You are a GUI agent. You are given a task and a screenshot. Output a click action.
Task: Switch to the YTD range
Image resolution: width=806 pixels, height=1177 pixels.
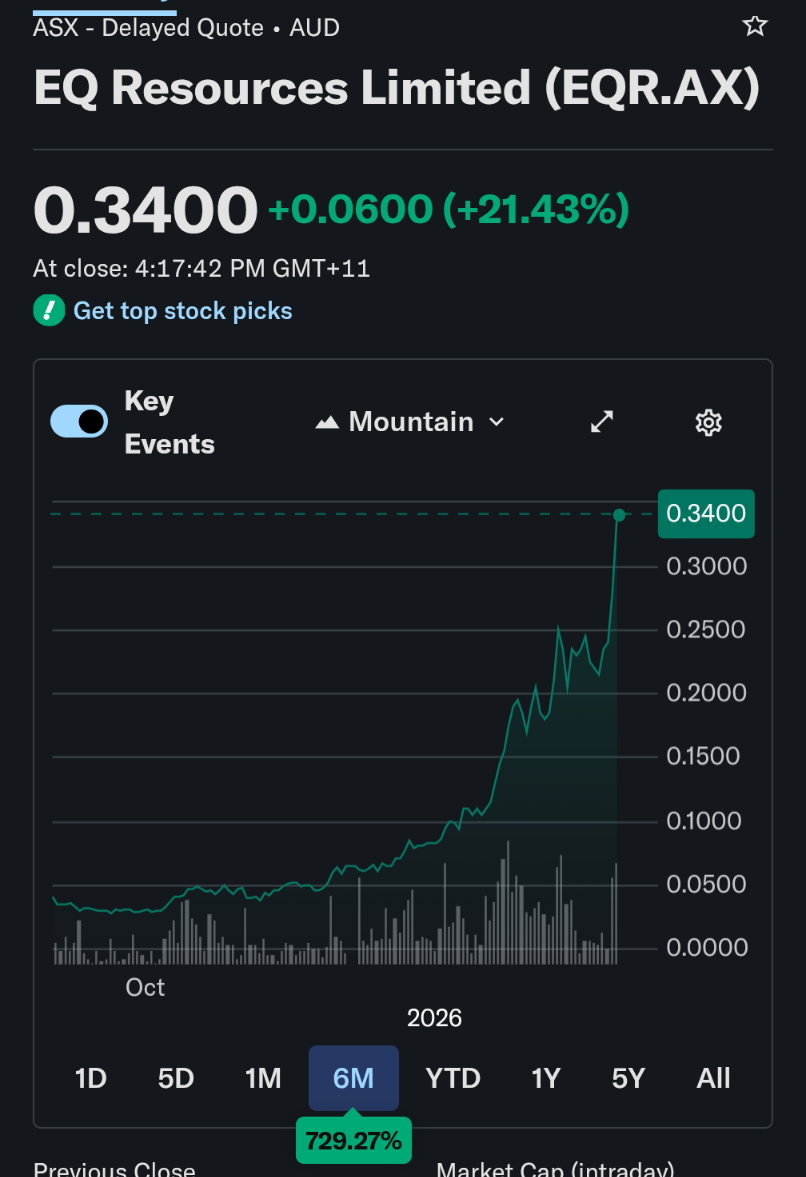(453, 1078)
